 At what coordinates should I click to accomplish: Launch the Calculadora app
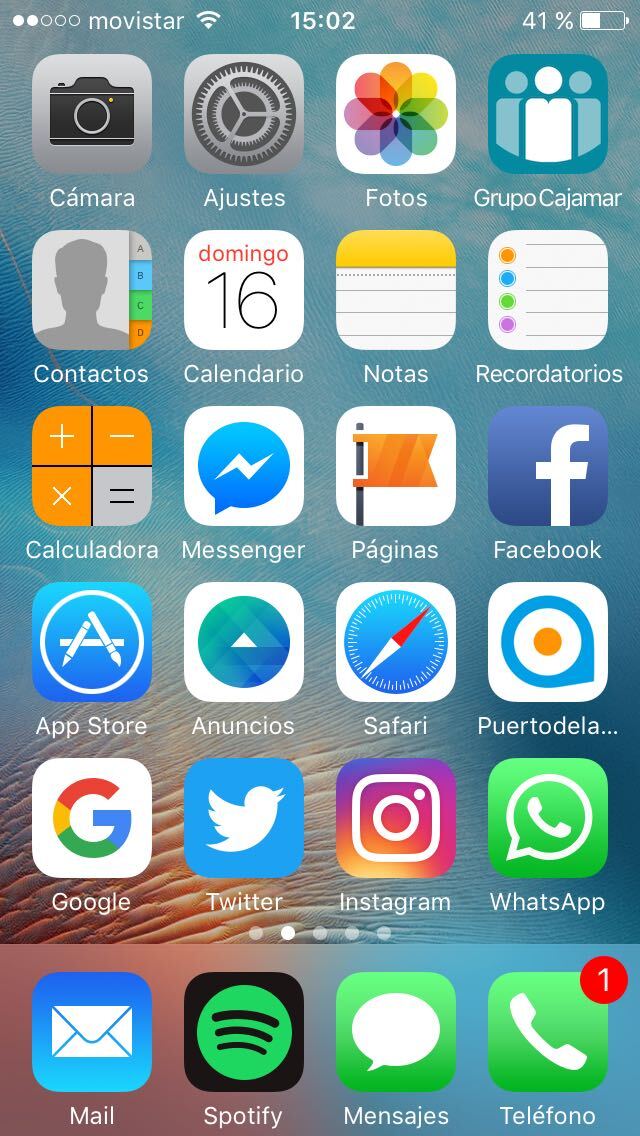coord(92,466)
